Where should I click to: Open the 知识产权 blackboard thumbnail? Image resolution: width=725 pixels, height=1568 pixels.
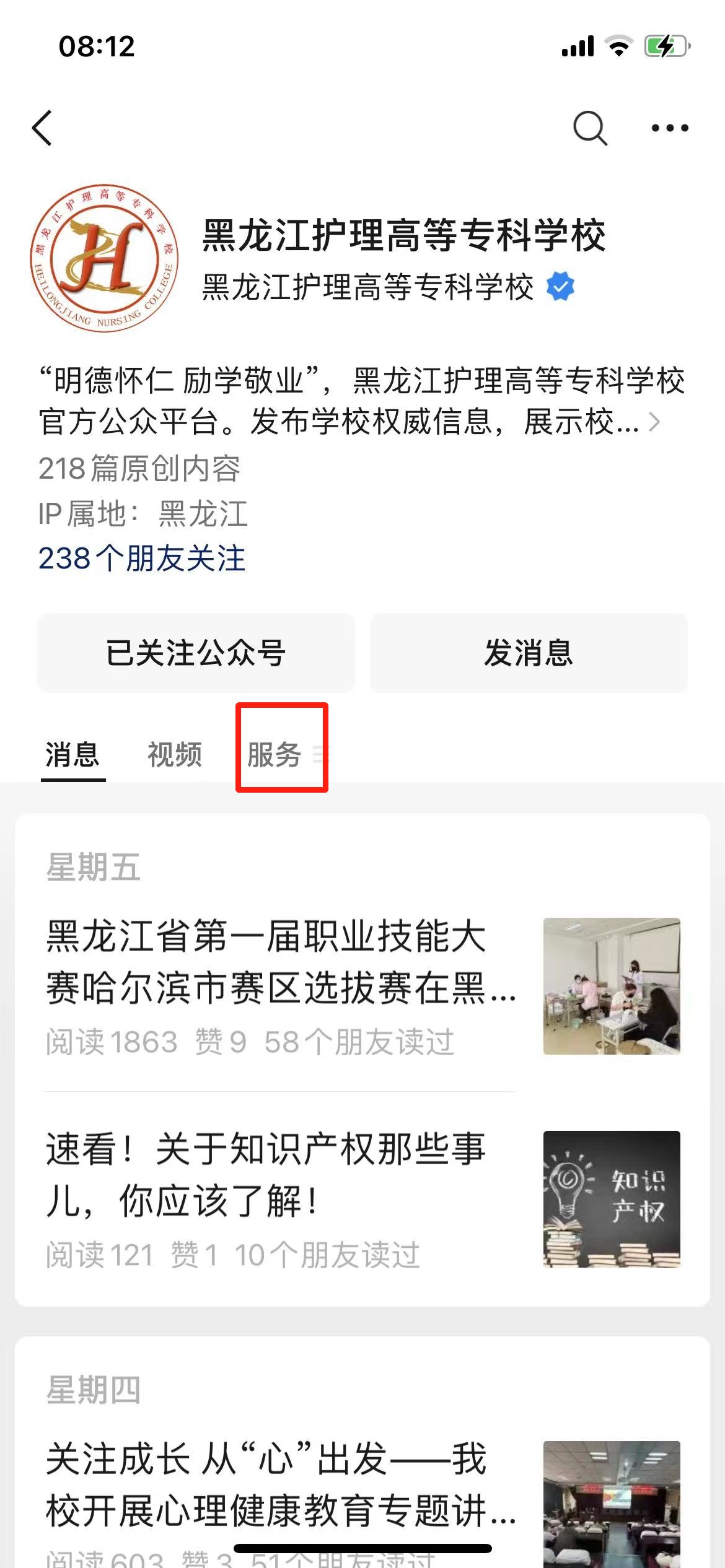coord(612,1199)
